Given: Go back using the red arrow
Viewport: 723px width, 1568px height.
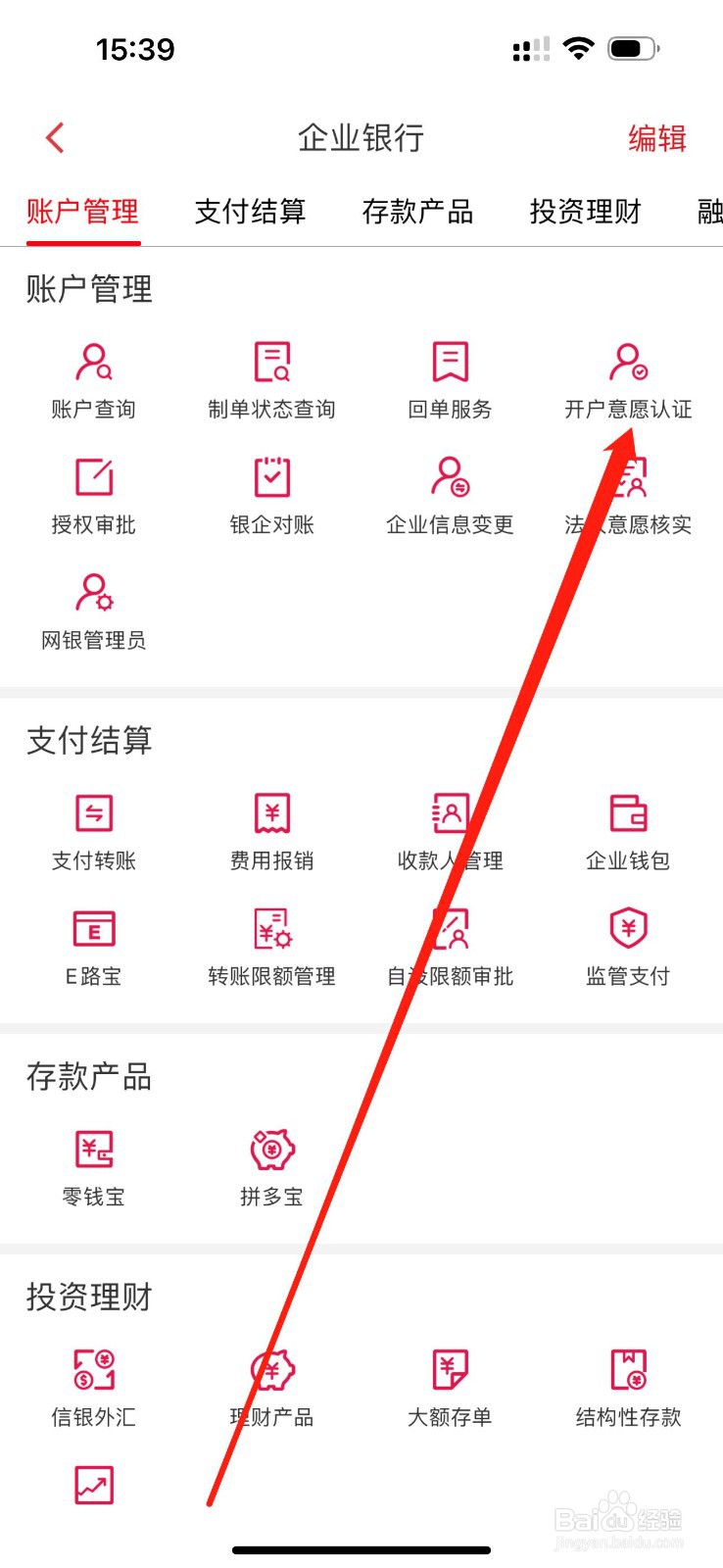Looking at the screenshot, I should click(55, 137).
